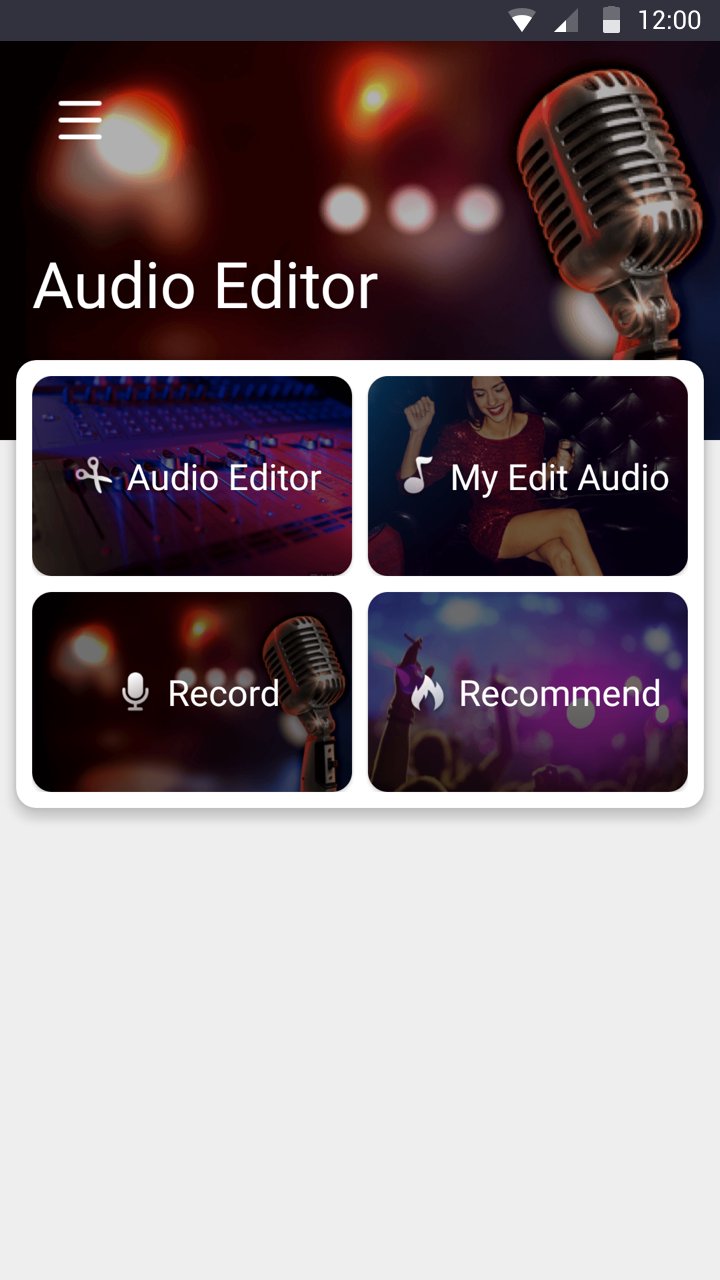Select the scissors icon on Audio Editor tile

[95, 477]
